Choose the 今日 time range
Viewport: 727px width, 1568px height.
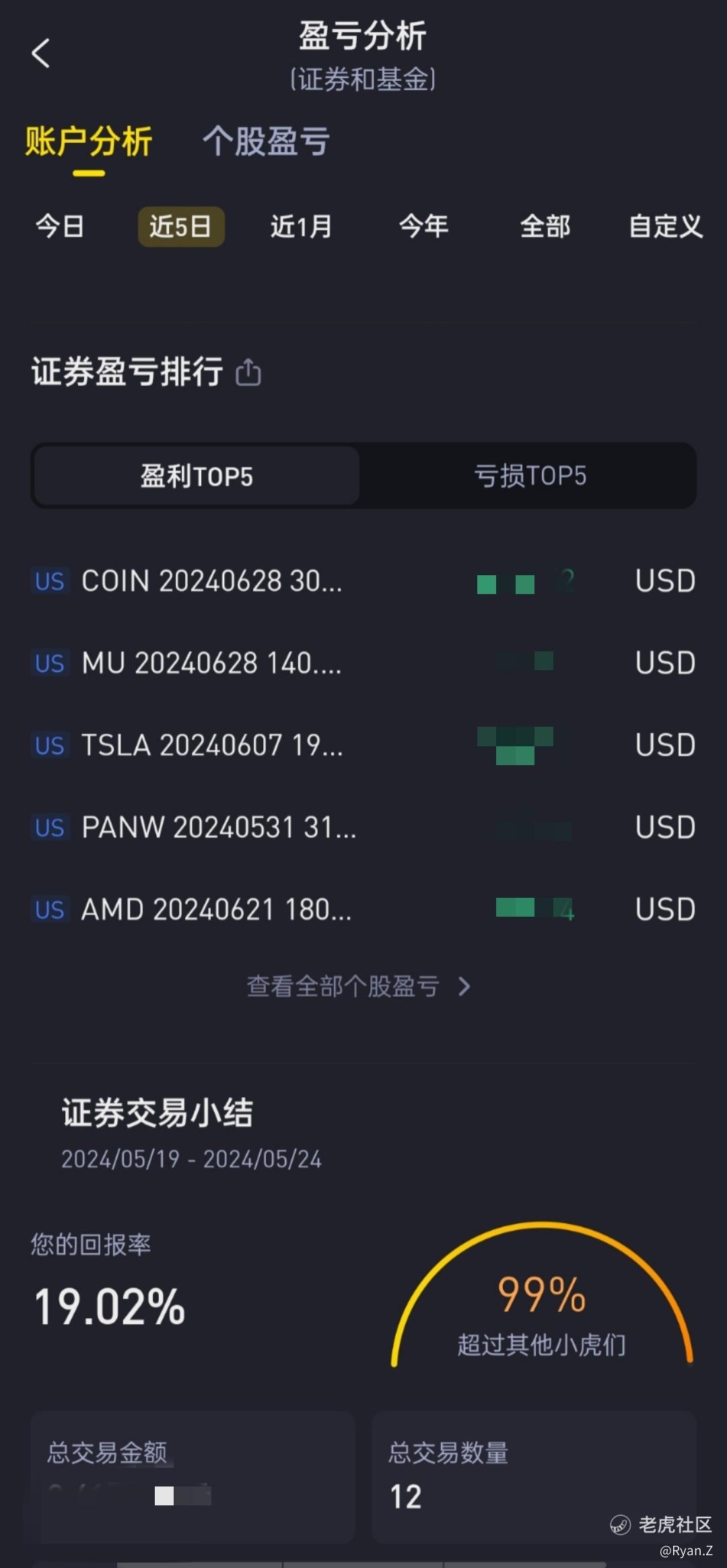click(x=60, y=226)
